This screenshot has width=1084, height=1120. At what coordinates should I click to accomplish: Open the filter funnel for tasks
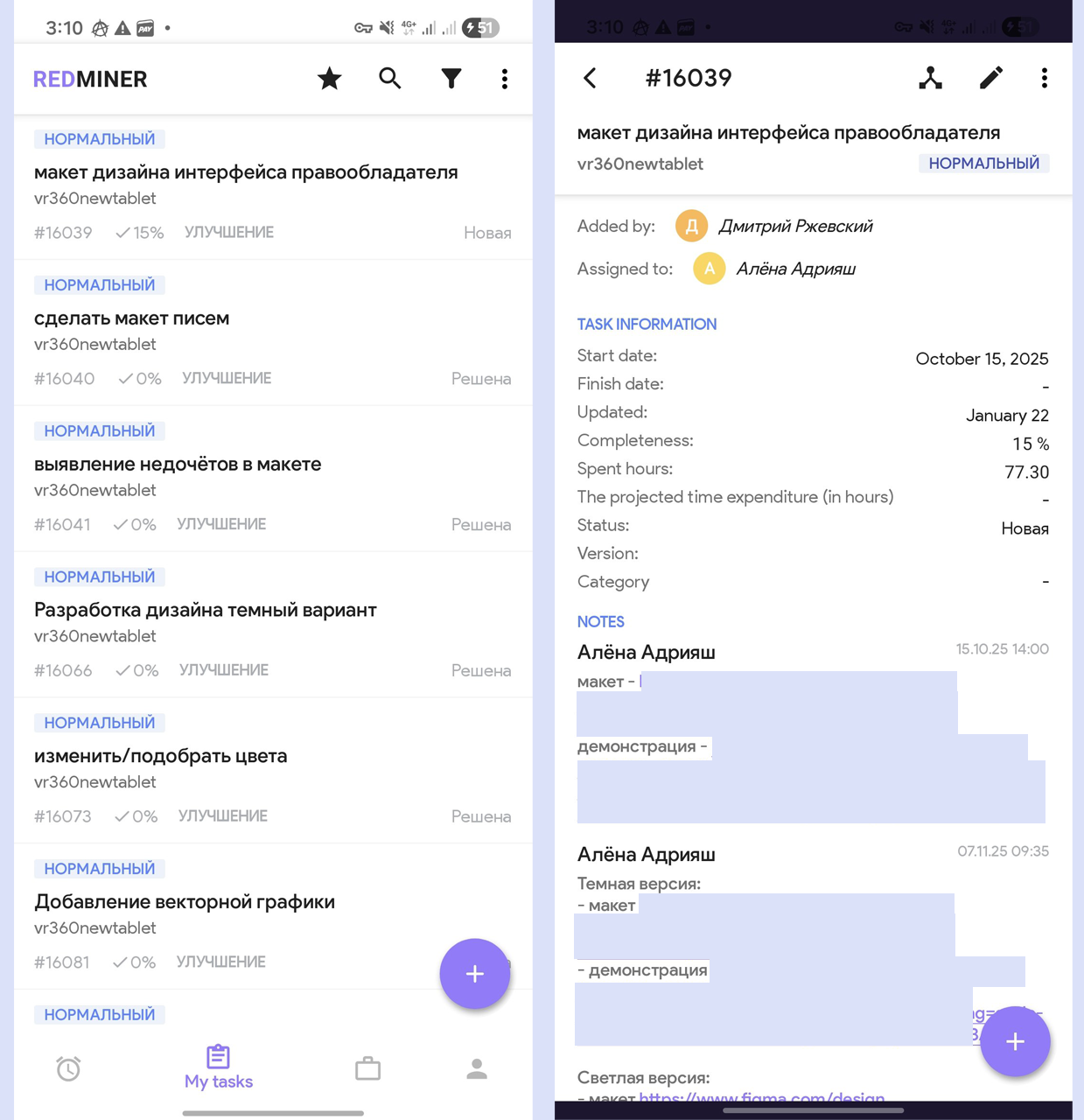451,79
